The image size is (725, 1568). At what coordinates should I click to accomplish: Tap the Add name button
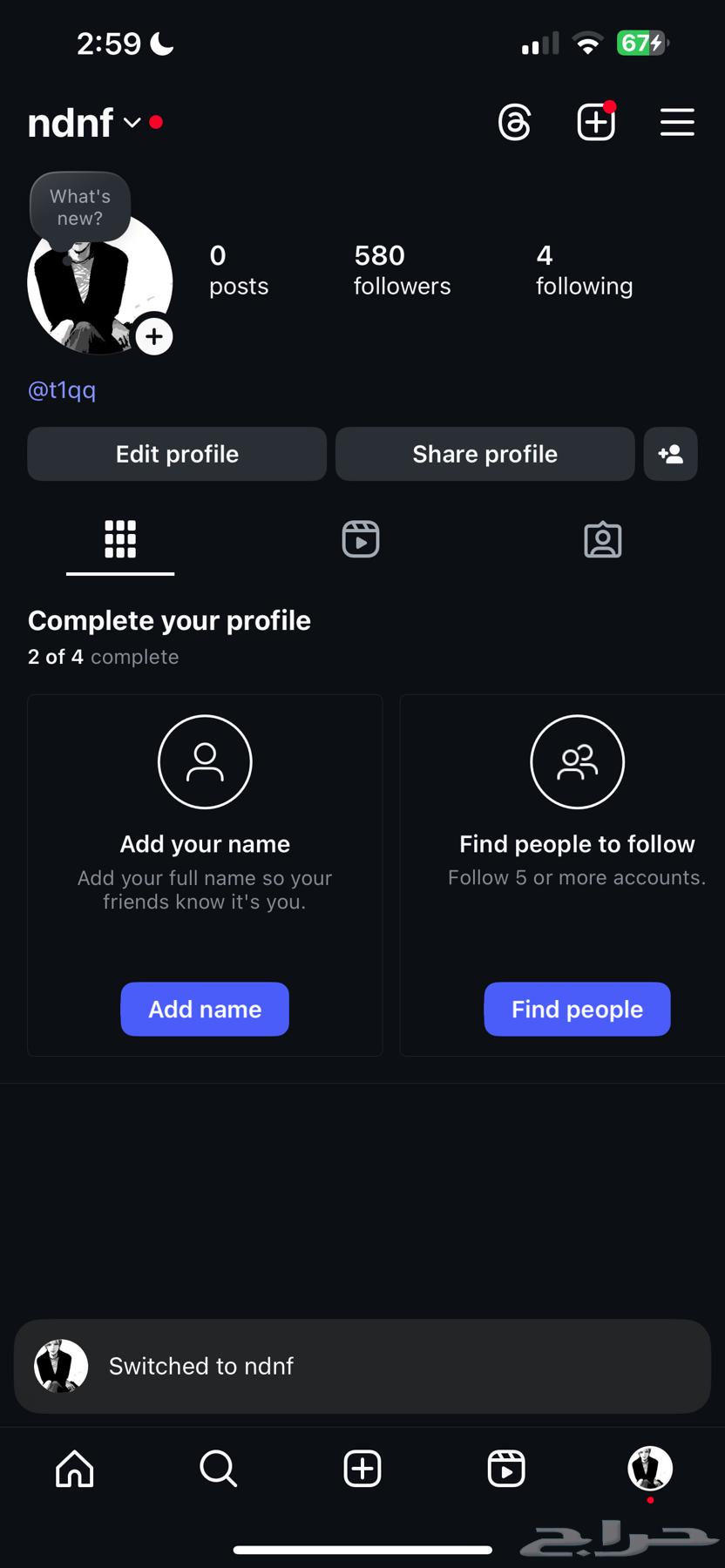205,1009
